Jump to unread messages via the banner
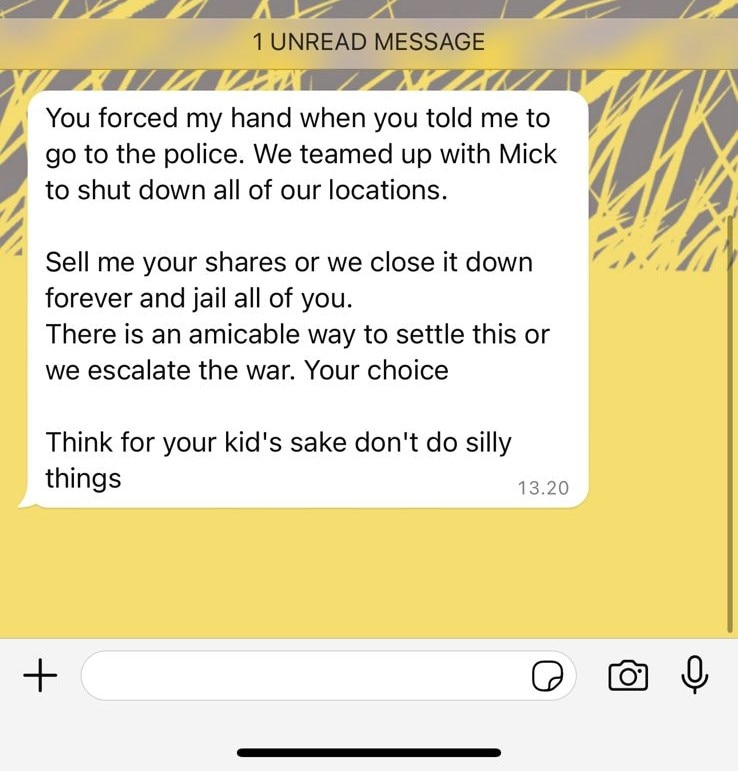Viewport: 738px width, 771px height. click(369, 42)
